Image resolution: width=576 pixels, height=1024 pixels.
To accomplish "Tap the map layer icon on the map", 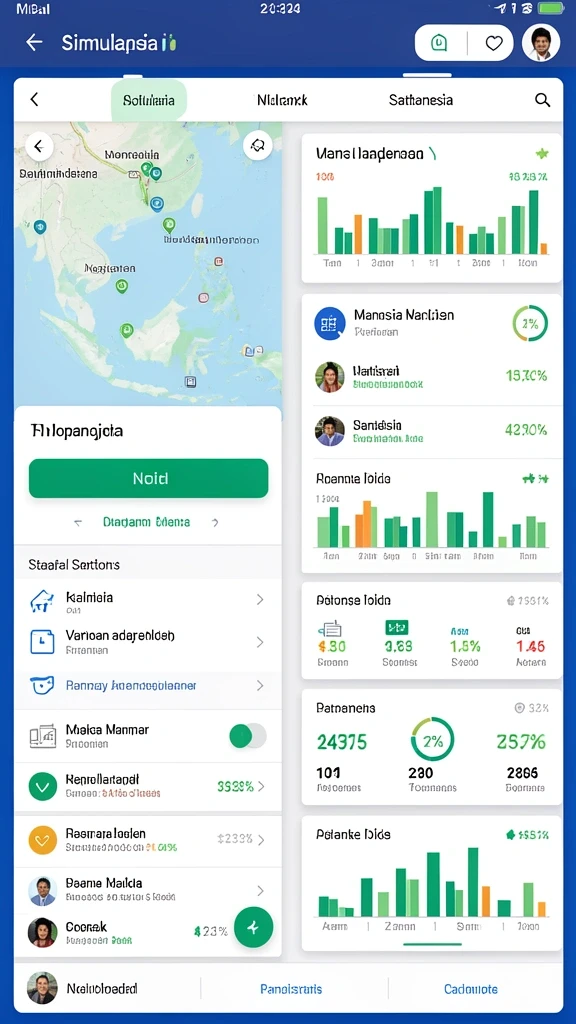I will point(257,146).
